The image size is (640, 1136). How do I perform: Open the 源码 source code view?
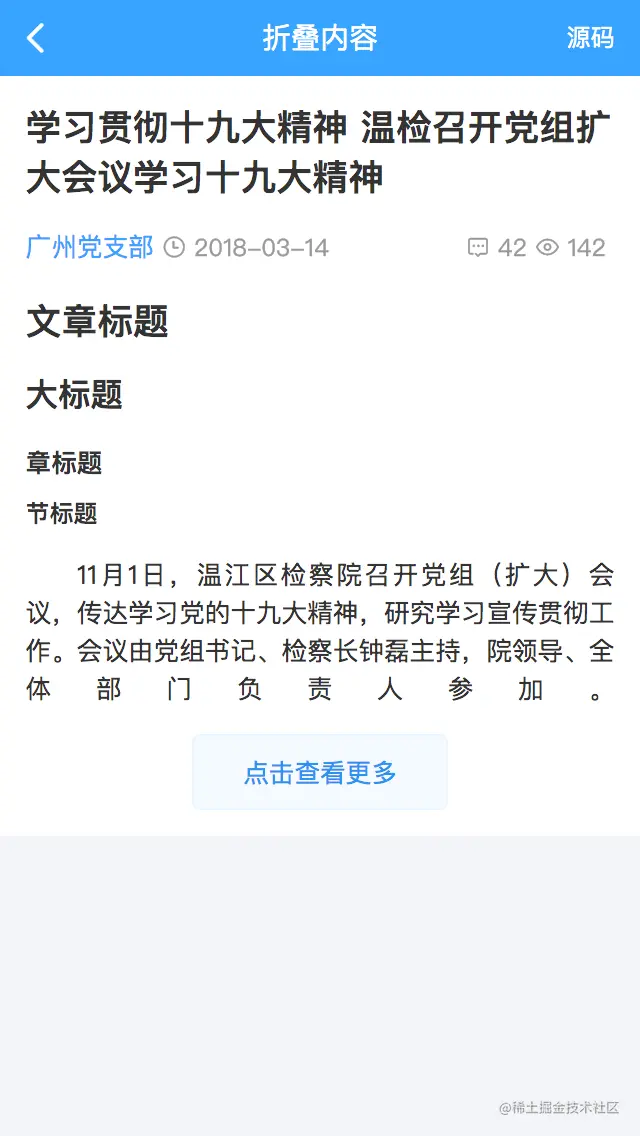590,38
